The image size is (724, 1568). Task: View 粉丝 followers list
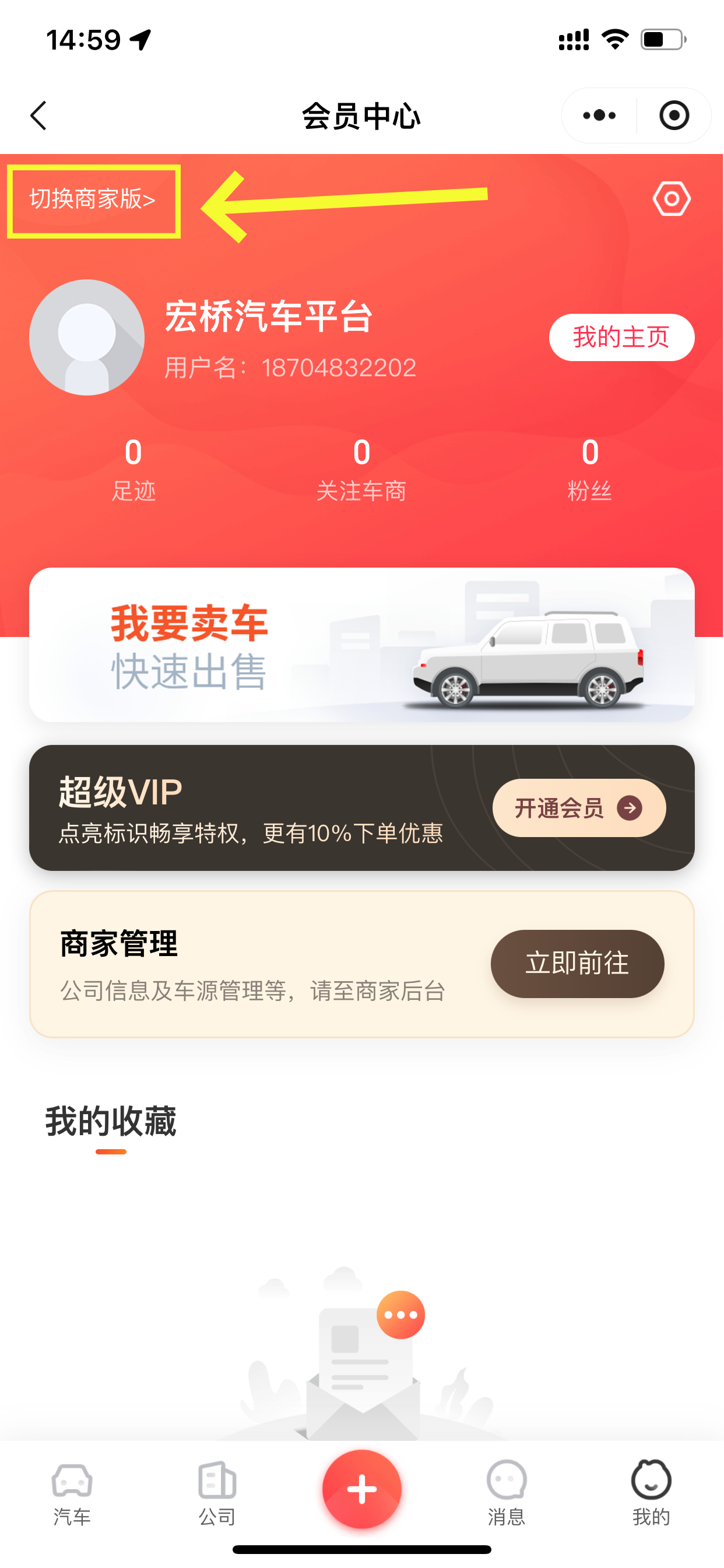589,468
